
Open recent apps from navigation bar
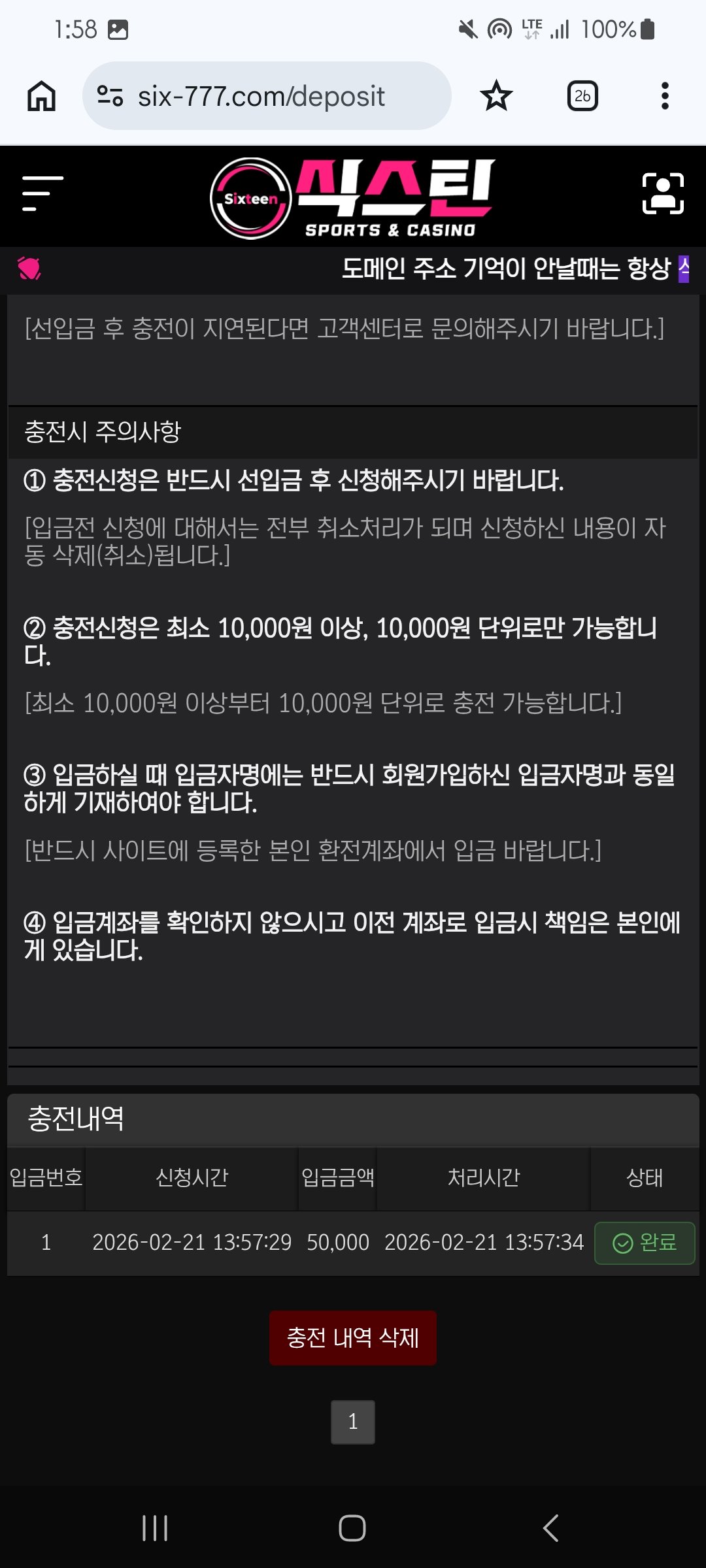coord(155,1528)
